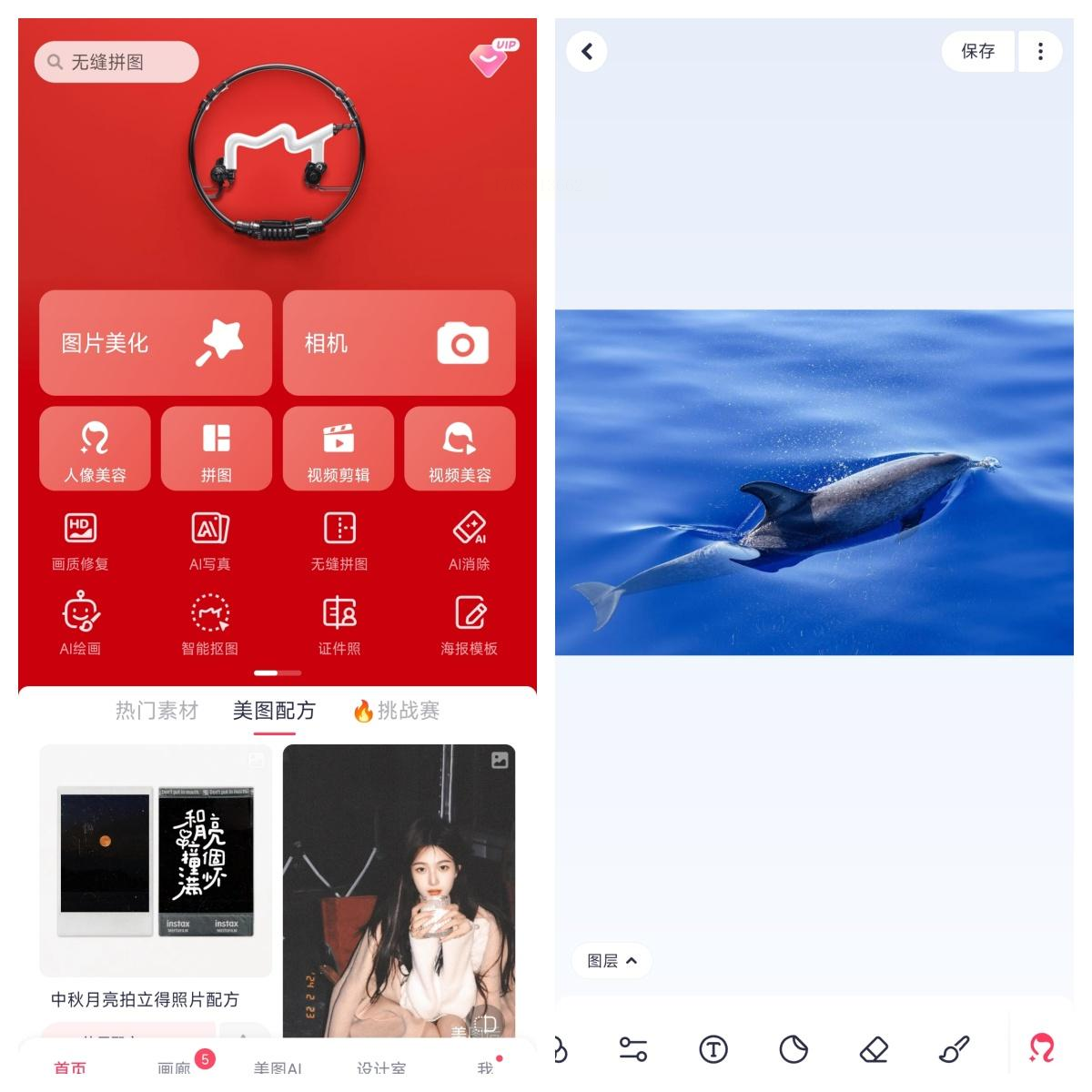The height and width of the screenshot is (1092, 1092).
Task: Select the text tool in the bottom toolbar
Action: [x=713, y=1049]
